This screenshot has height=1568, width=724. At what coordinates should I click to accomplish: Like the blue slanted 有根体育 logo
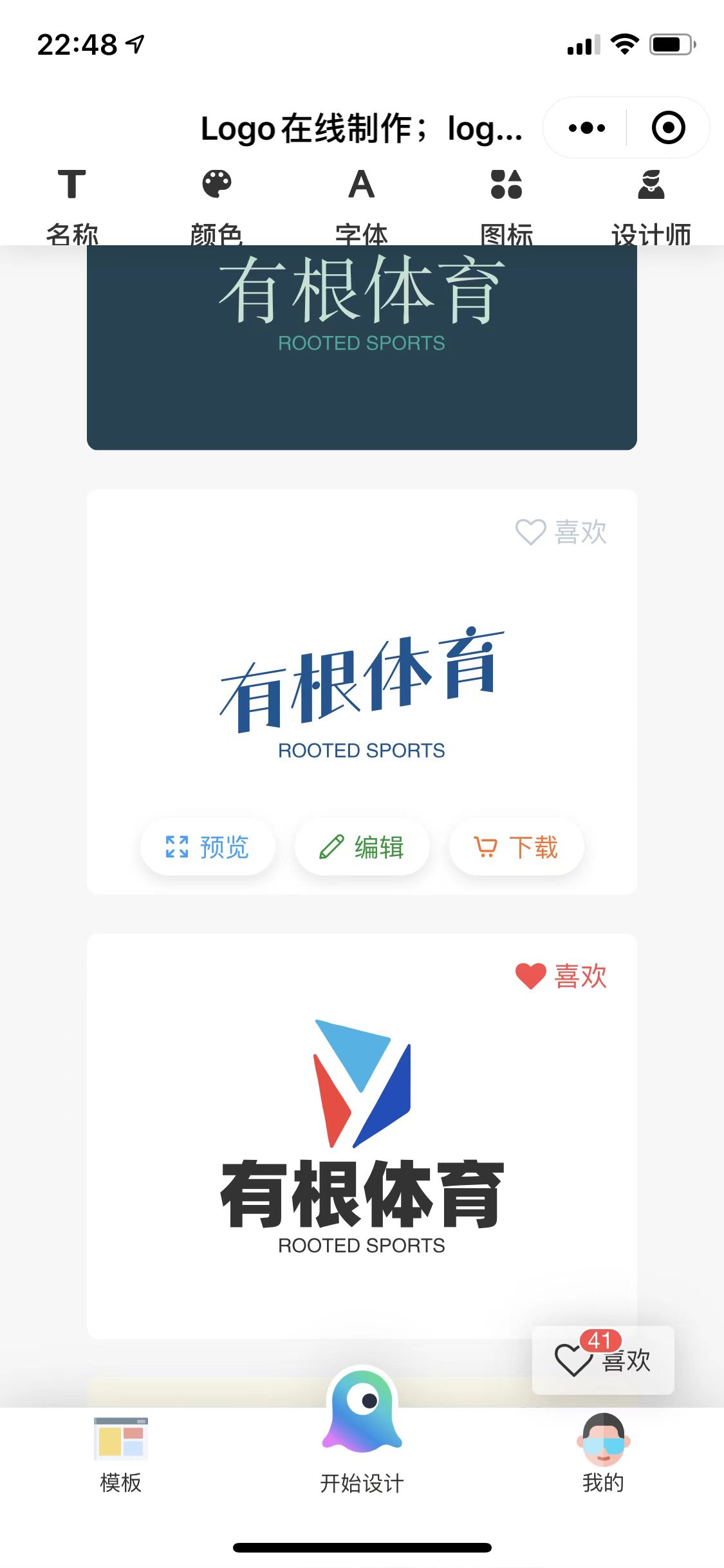pyautogui.click(x=561, y=532)
